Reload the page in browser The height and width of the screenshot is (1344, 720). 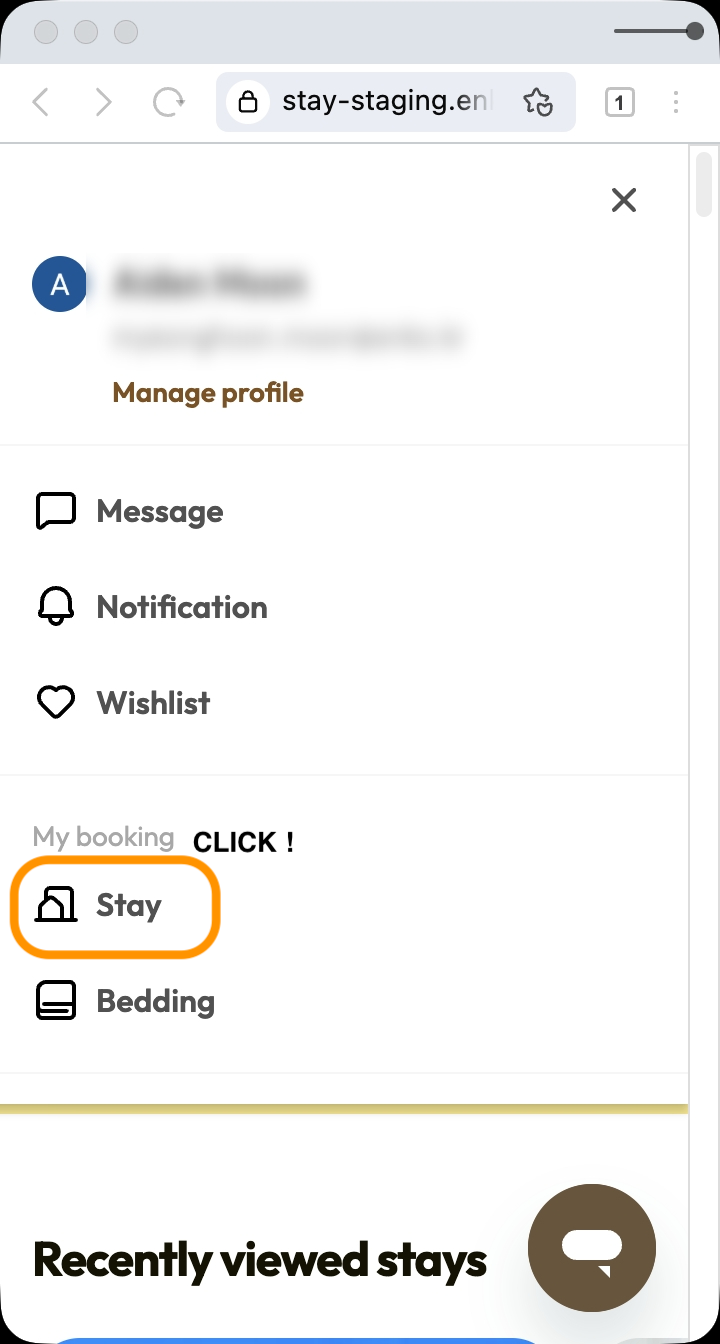(x=168, y=102)
